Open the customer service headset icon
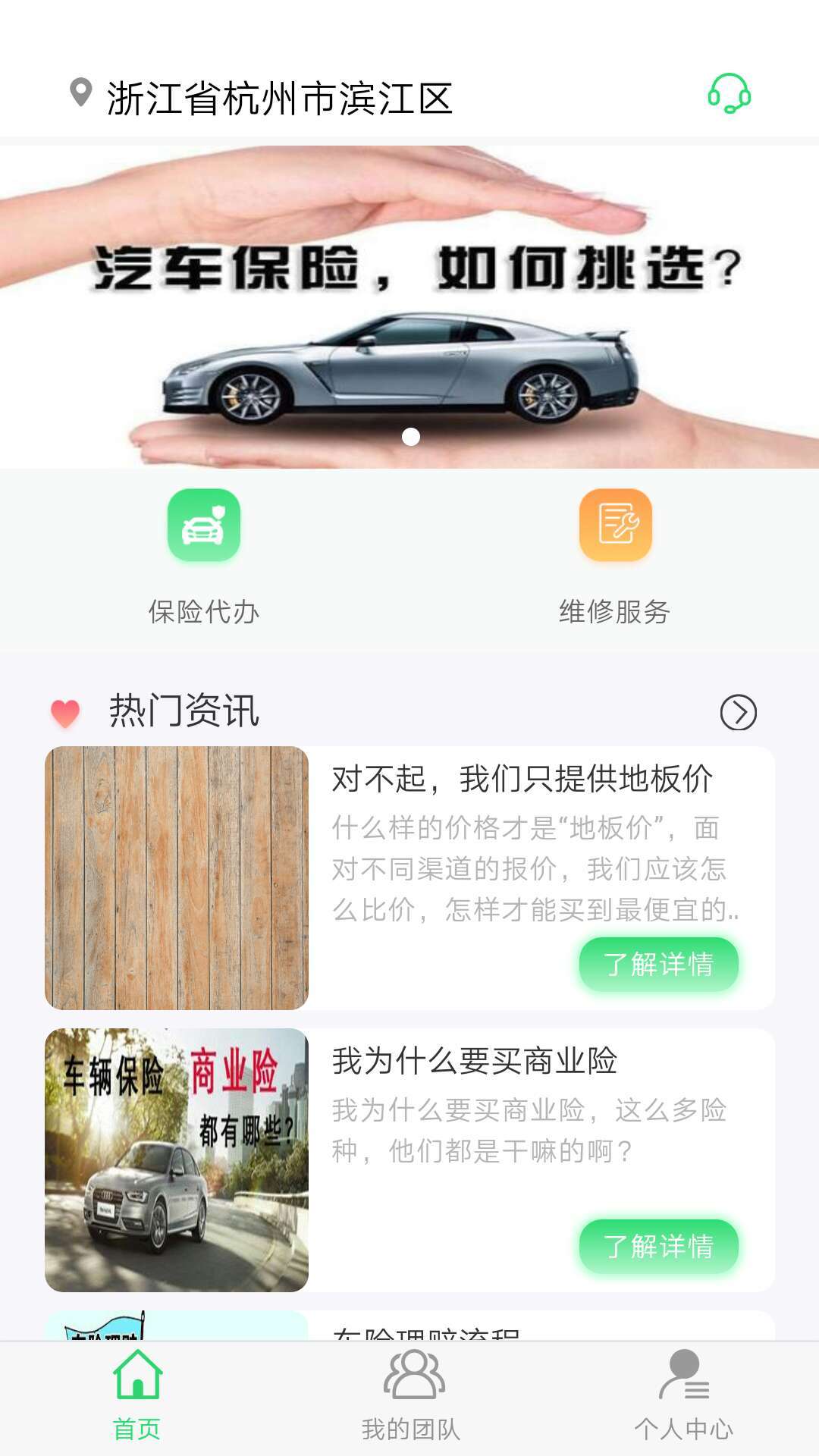This screenshot has width=819, height=1456. [x=729, y=94]
